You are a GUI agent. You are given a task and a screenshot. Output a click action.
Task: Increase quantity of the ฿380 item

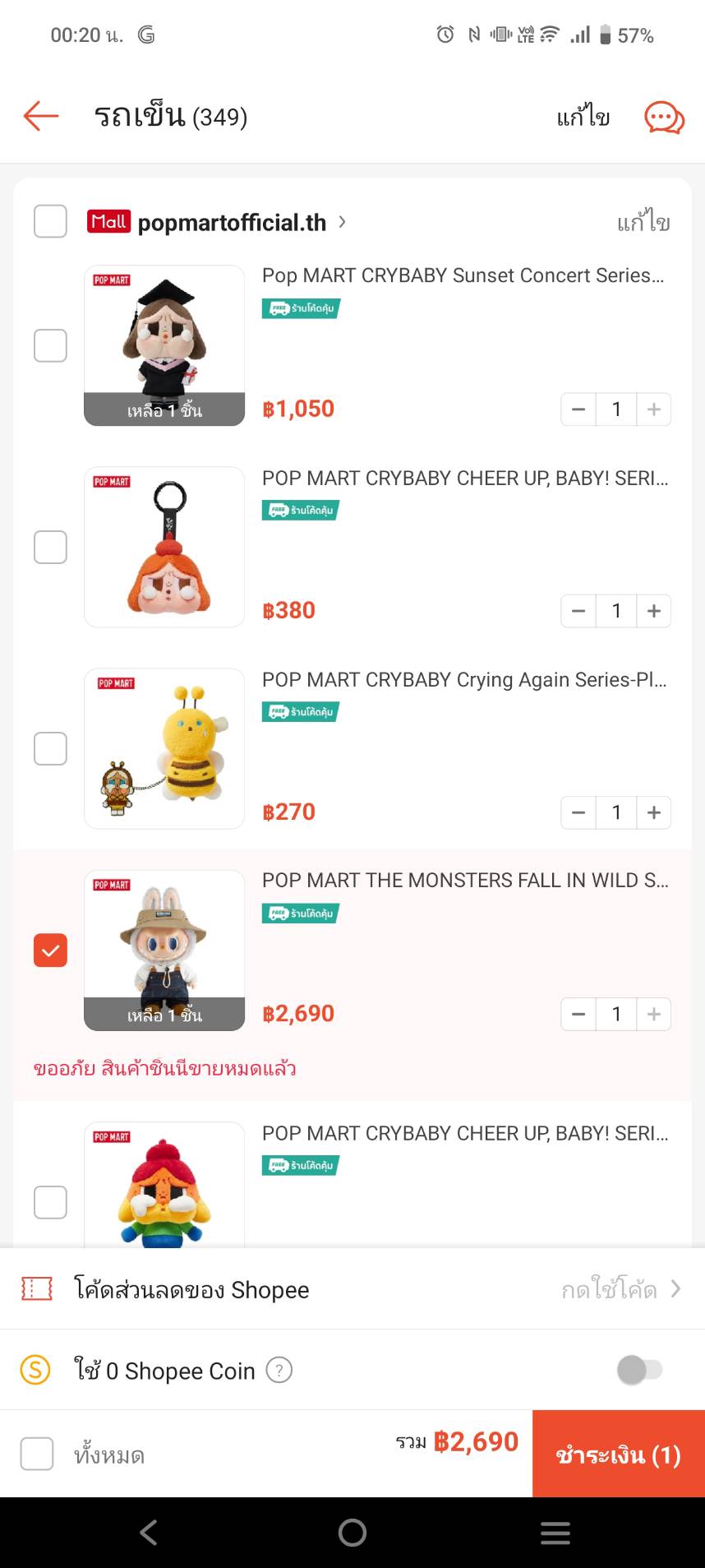tap(654, 611)
